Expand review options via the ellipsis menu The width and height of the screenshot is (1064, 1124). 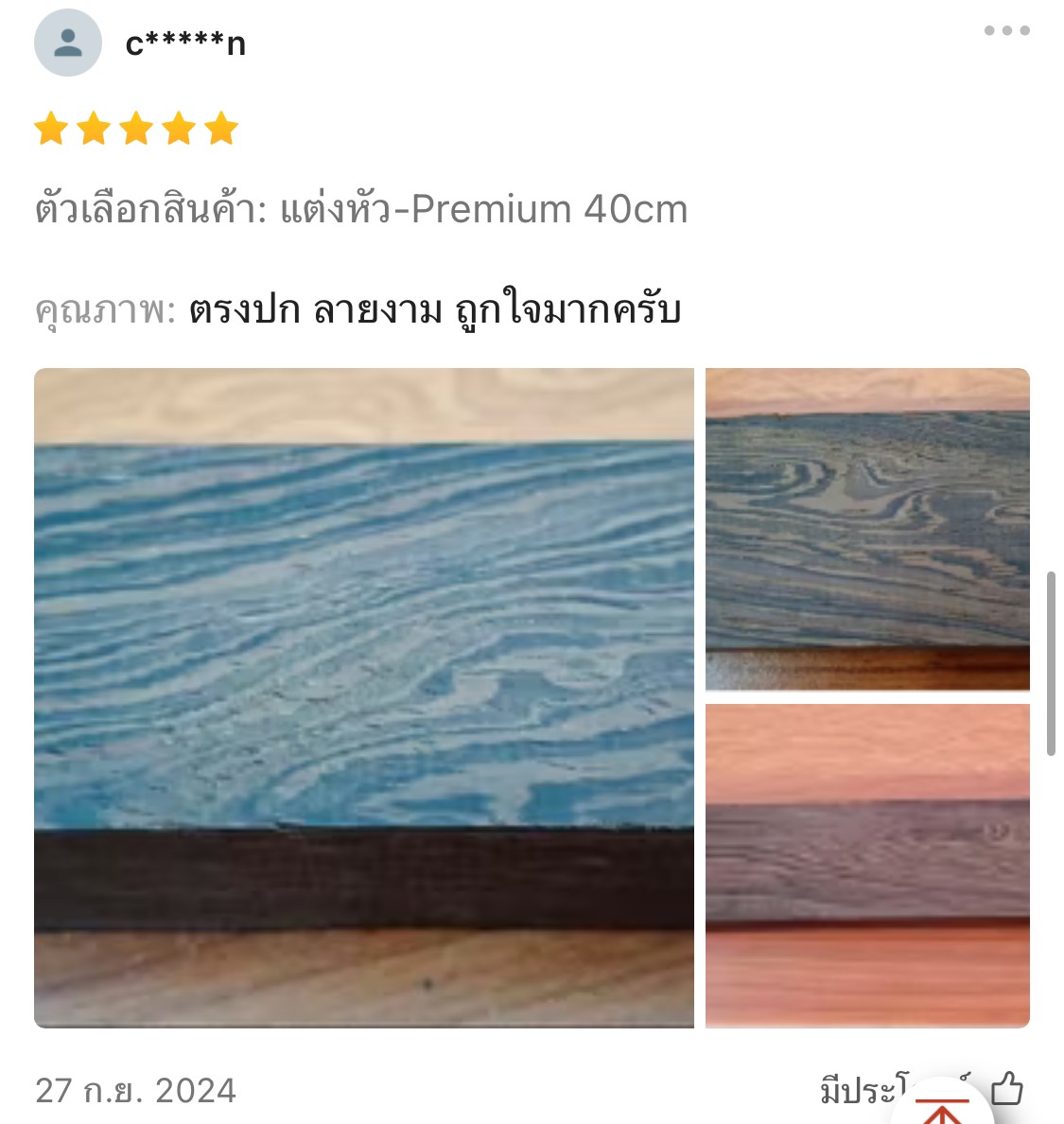pyautogui.click(x=1007, y=31)
